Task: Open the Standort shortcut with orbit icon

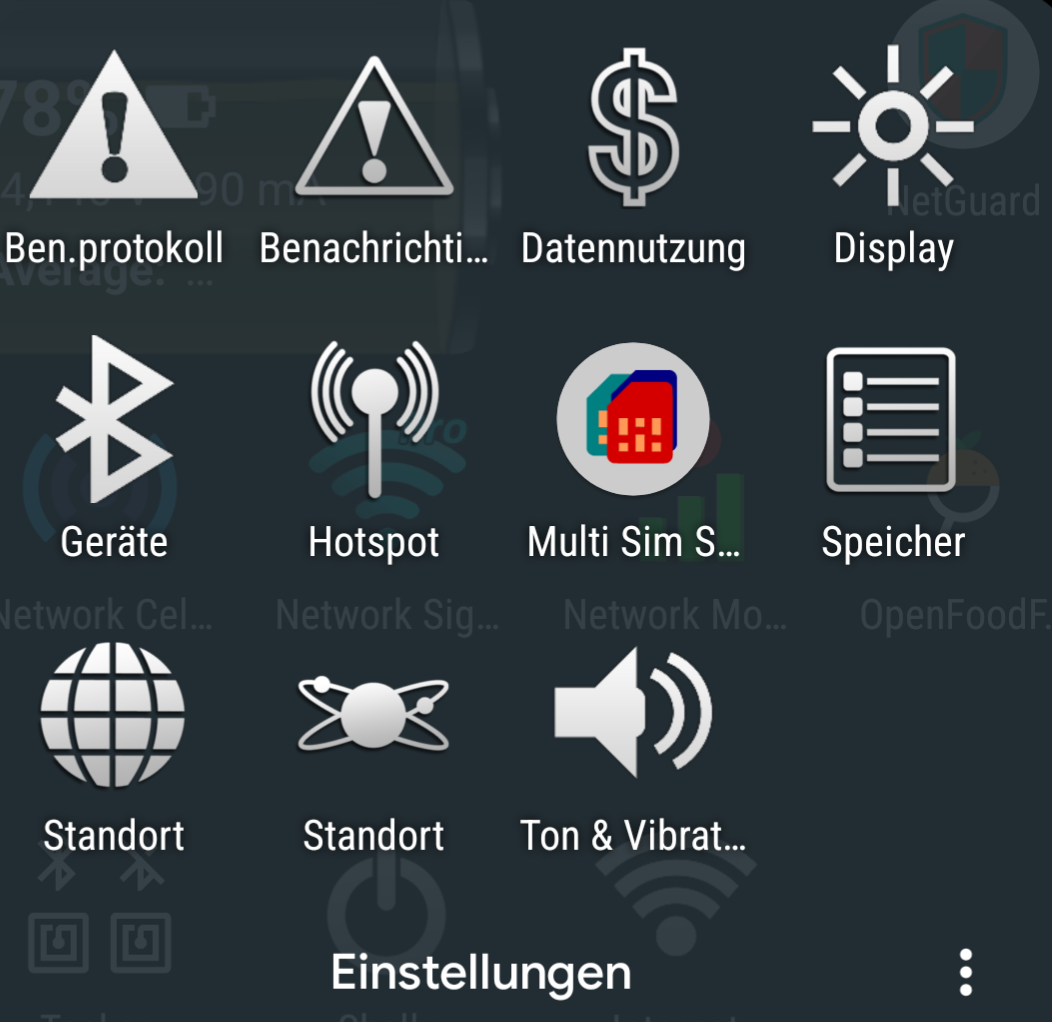Action: point(373,713)
